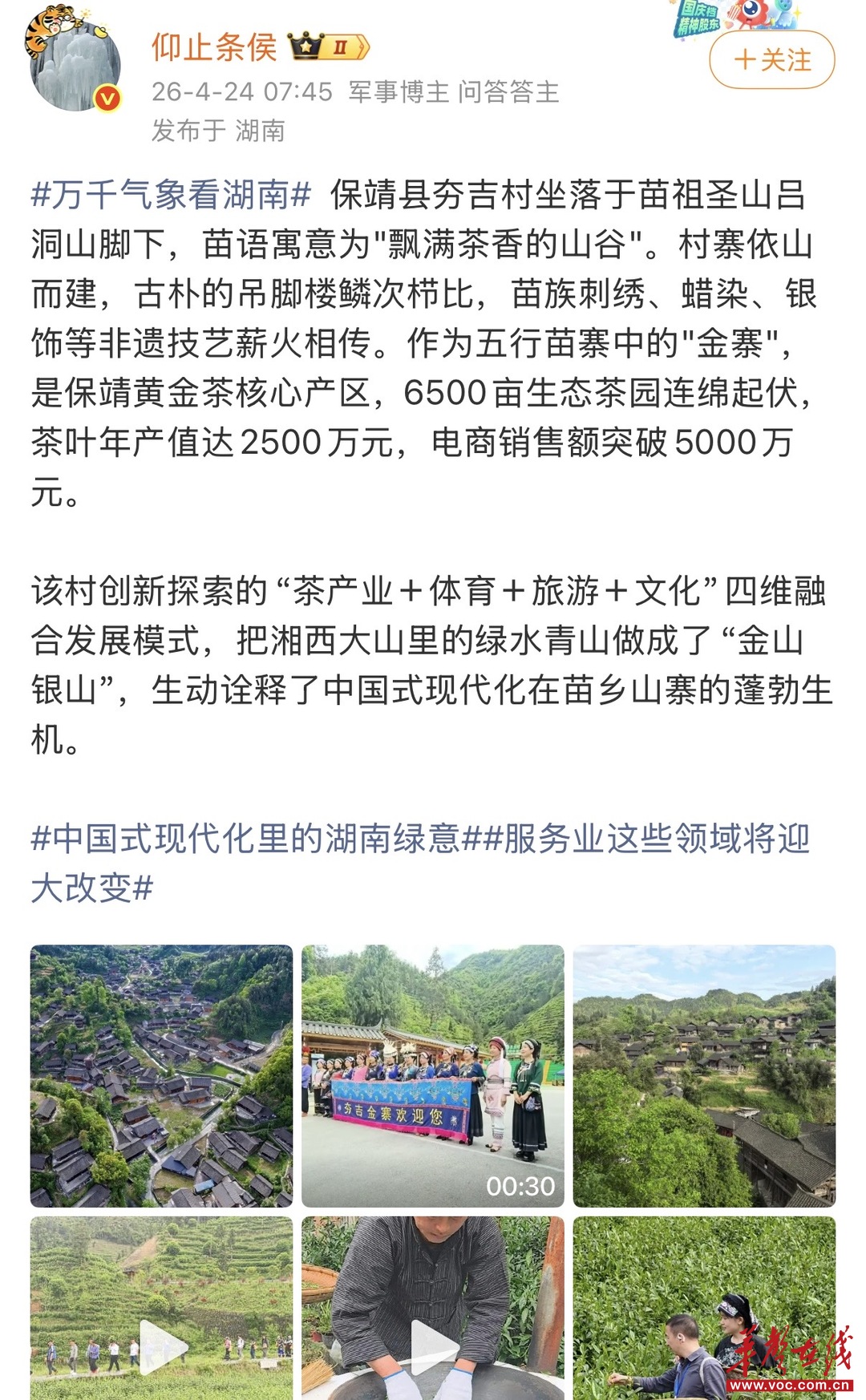View the aerial village rooftops photo
Image resolution: width=866 pixels, height=1400 pixels.
(162, 1075)
